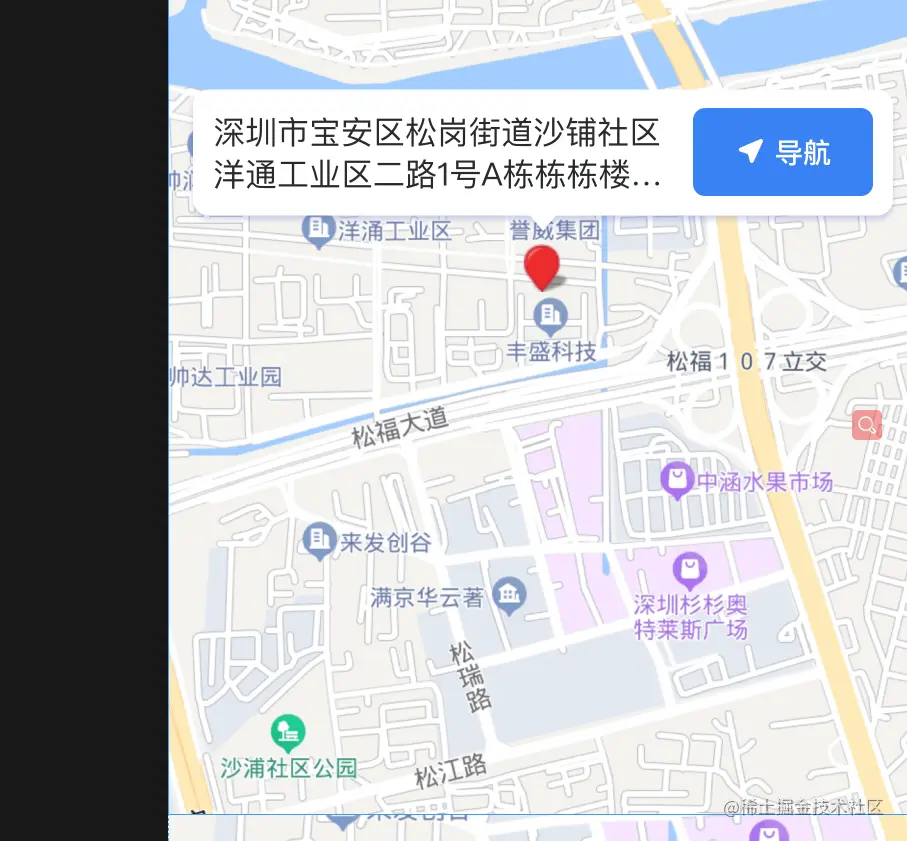Tap the 满京华云著 residence marker
The width and height of the screenshot is (907, 841).
coord(510,597)
